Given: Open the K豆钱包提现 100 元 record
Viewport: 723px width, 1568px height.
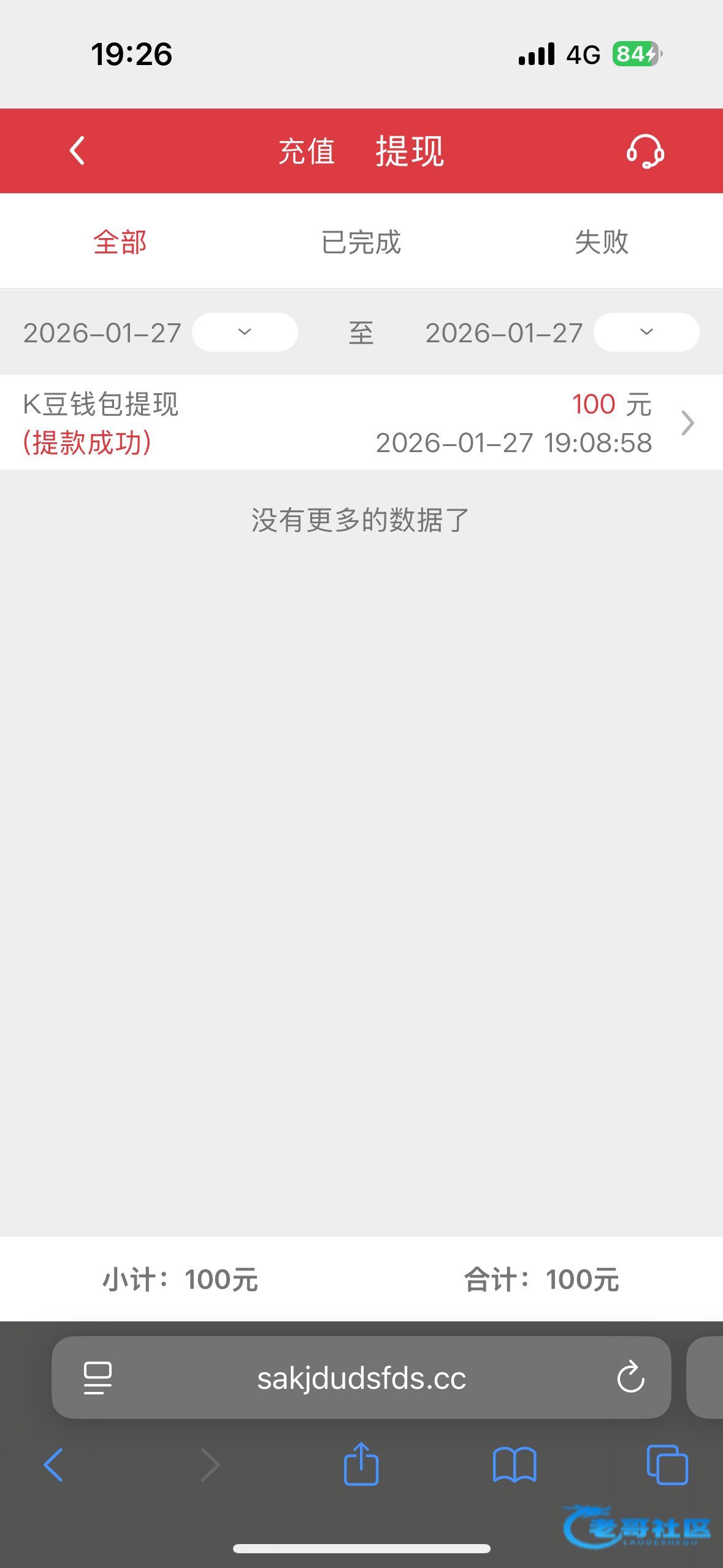Looking at the screenshot, I should tap(361, 423).
